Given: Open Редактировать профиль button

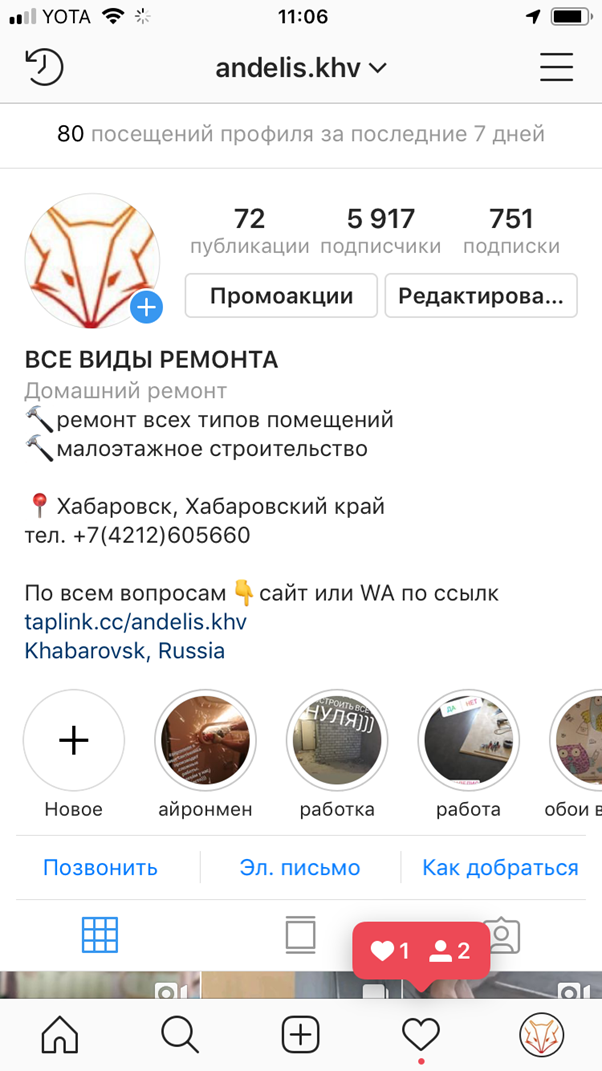Looking at the screenshot, I should click(x=481, y=296).
